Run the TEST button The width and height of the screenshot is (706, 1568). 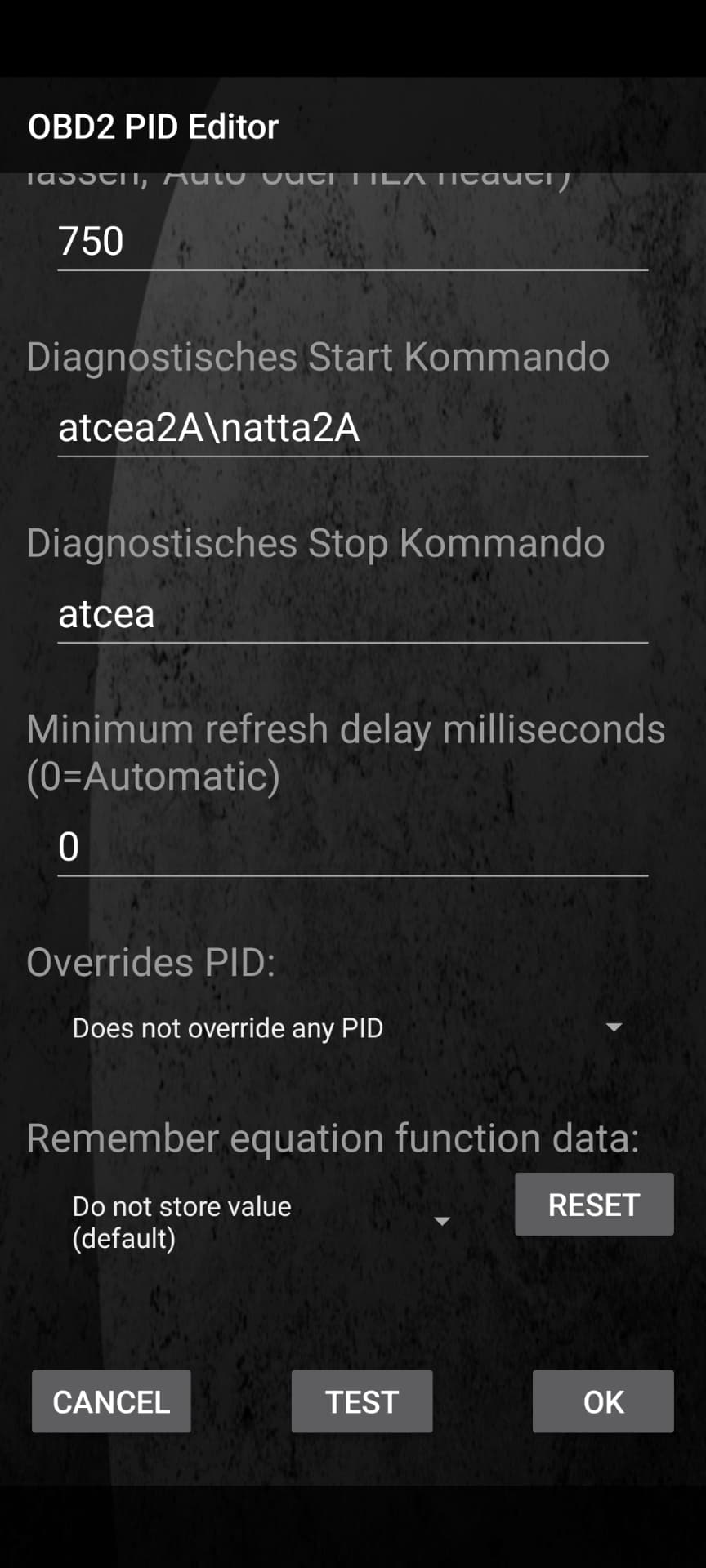click(362, 1401)
